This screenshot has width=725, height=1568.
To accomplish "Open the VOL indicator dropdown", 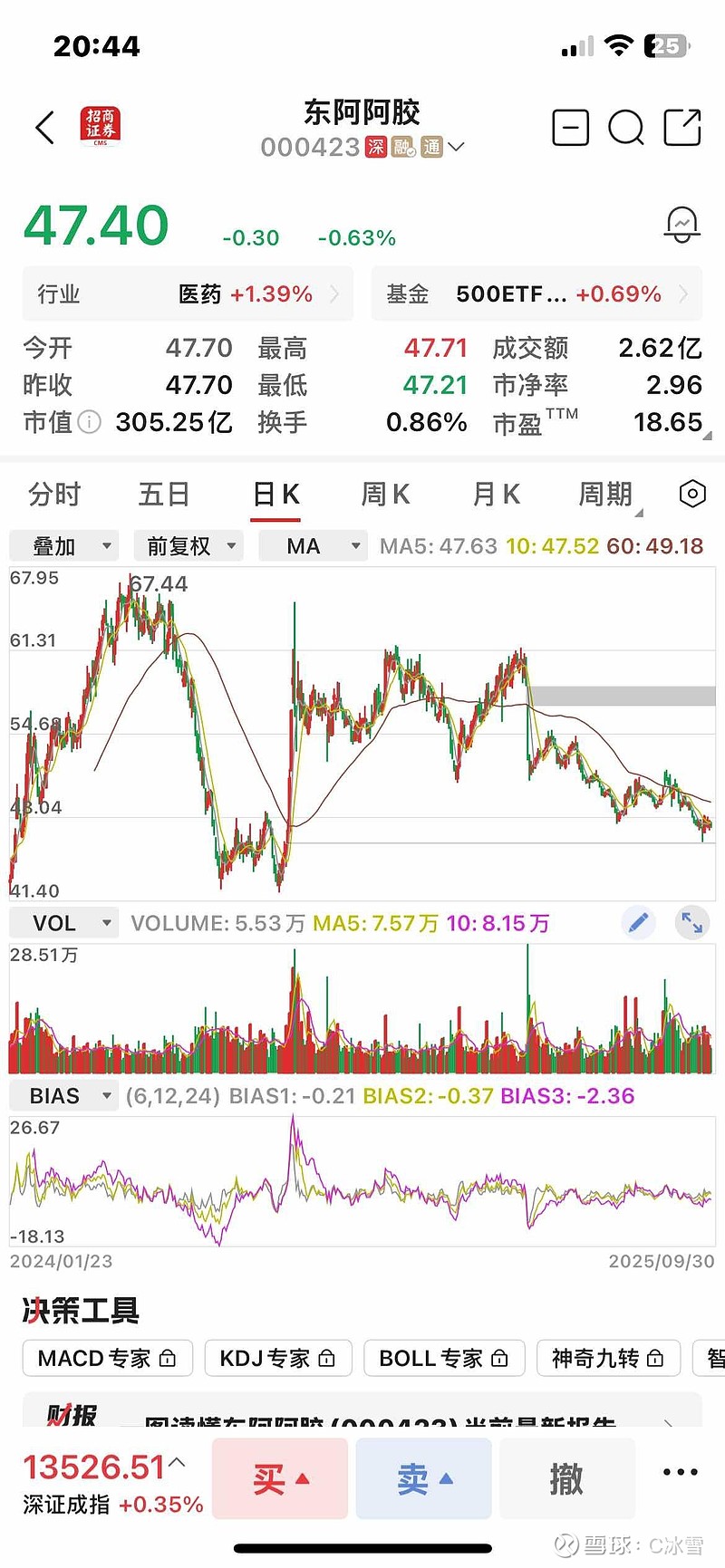I will click(x=63, y=923).
